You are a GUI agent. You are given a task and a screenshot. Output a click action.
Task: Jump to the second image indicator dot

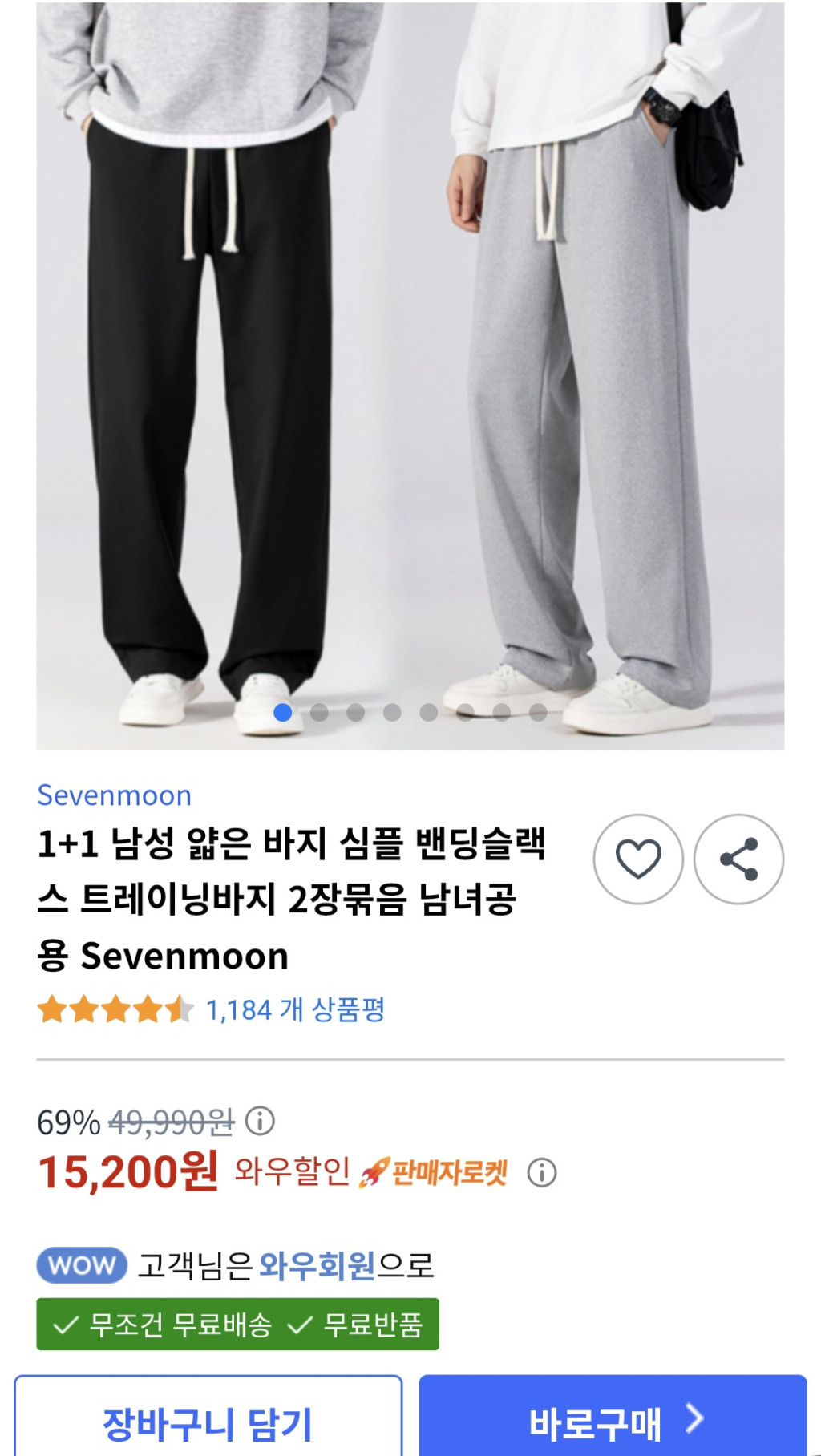pyautogui.click(x=319, y=712)
